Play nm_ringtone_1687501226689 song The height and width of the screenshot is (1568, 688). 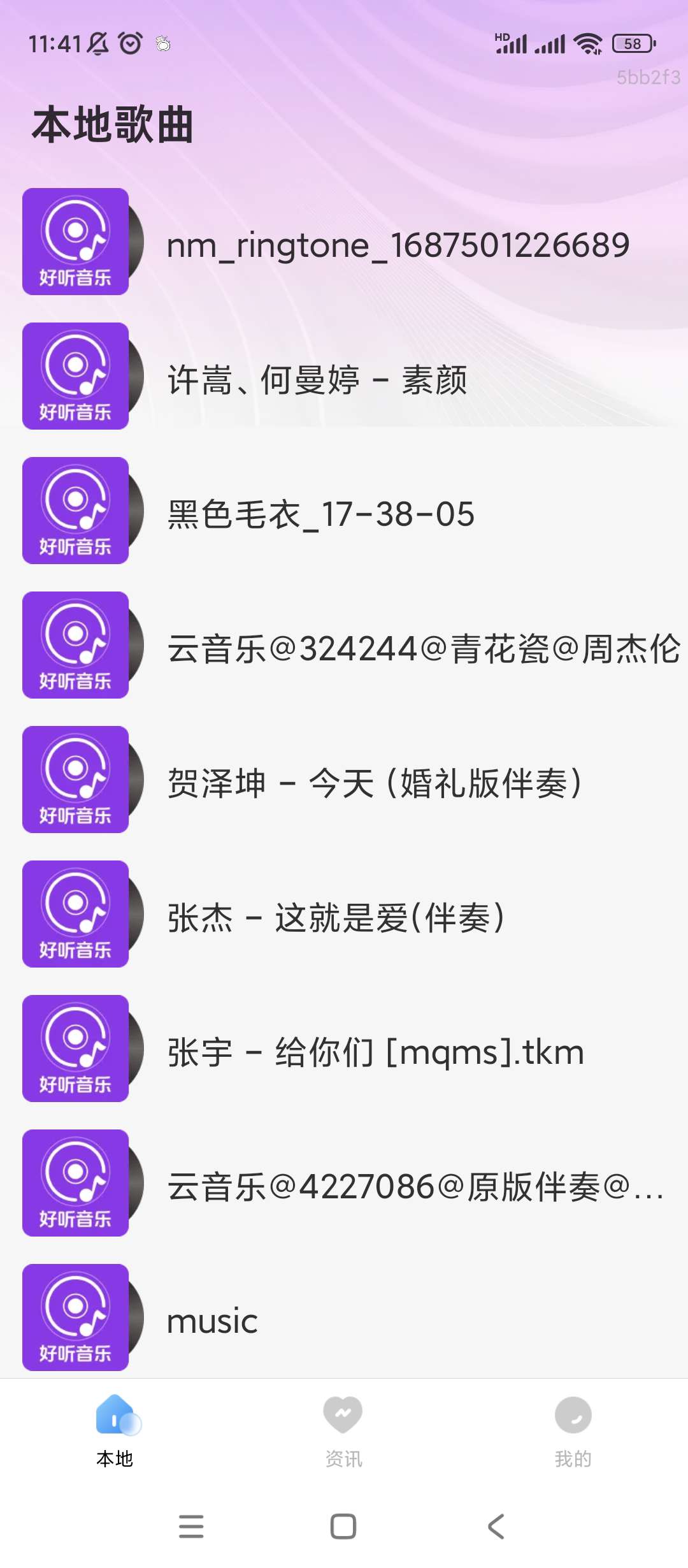398,245
